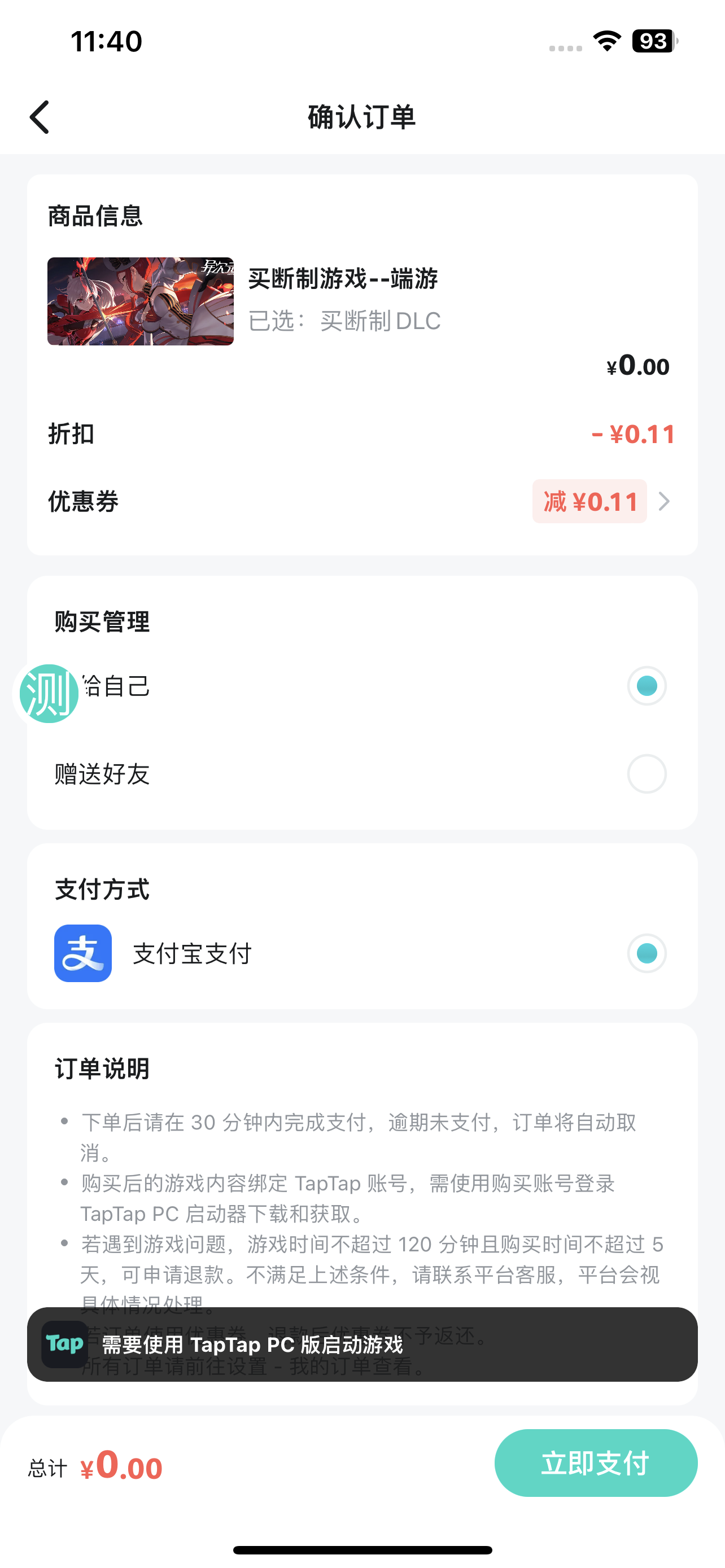The image size is (725, 1568).
Task: Select 支付宝支付 as the payment method
Action: [x=647, y=953]
